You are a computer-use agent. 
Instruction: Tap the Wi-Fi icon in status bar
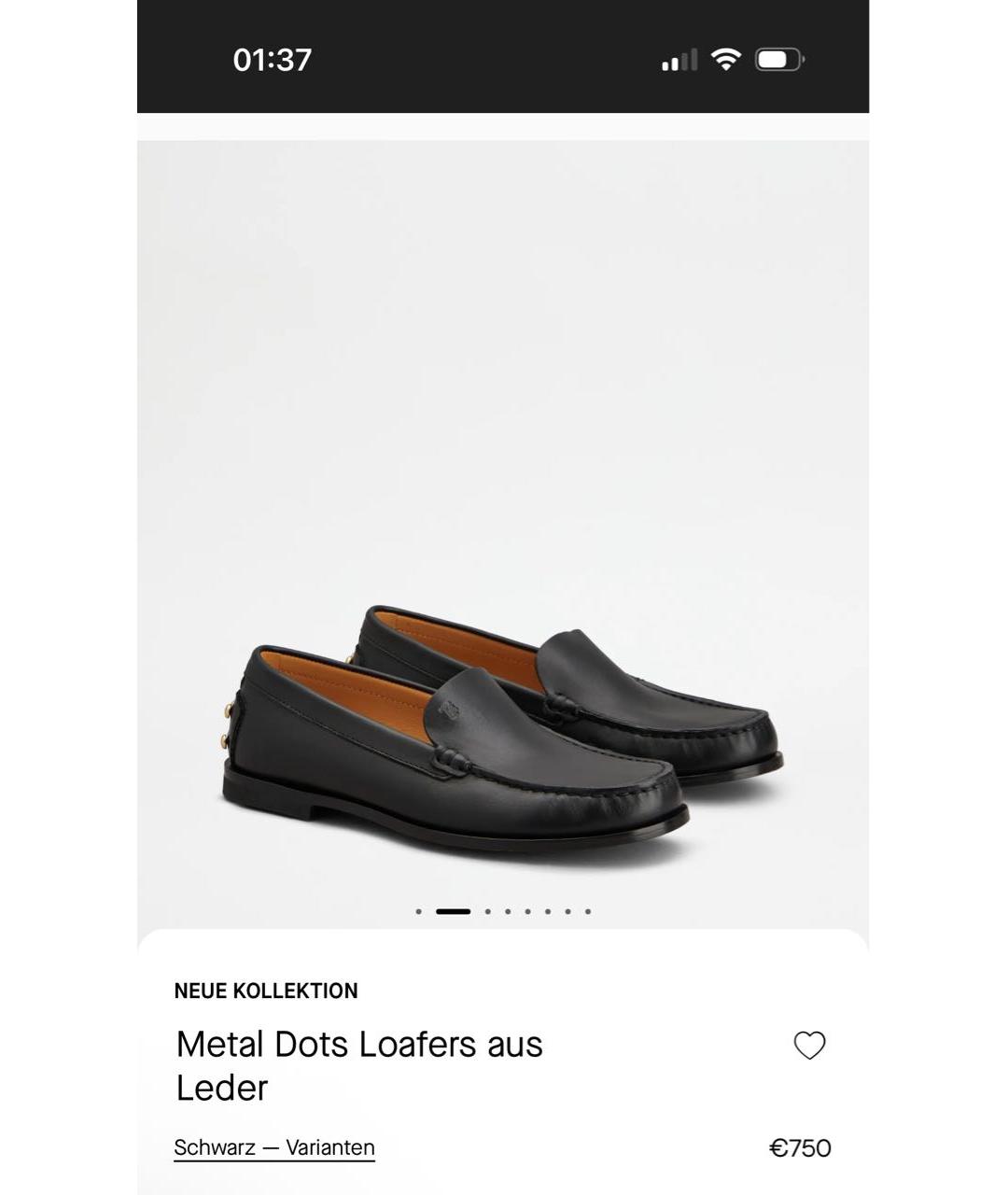click(x=723, y=58)
